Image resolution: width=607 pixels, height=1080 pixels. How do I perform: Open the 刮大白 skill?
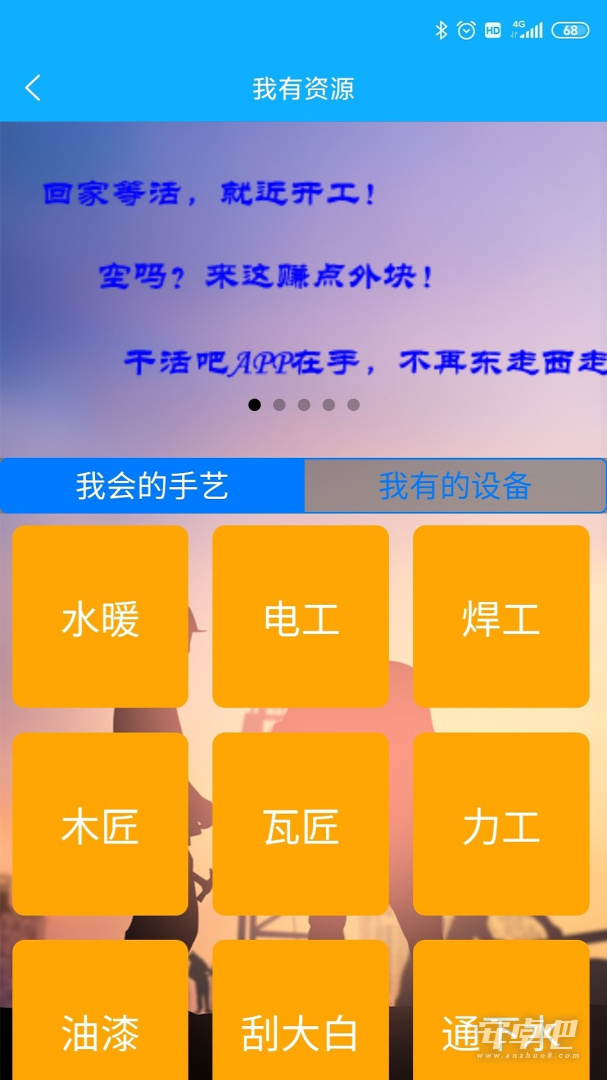pos(300,1010)
